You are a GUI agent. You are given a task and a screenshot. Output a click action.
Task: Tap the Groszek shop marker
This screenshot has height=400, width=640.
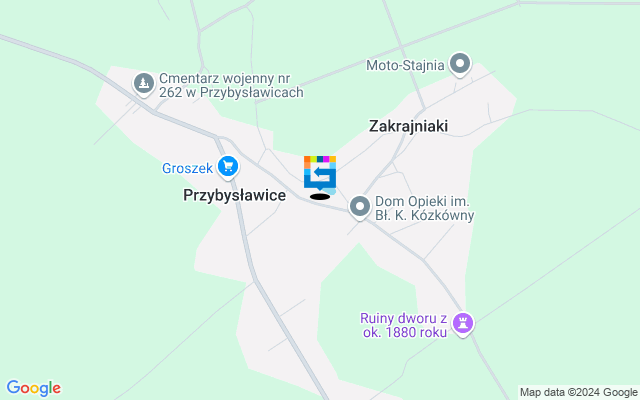tap(228, 167)
